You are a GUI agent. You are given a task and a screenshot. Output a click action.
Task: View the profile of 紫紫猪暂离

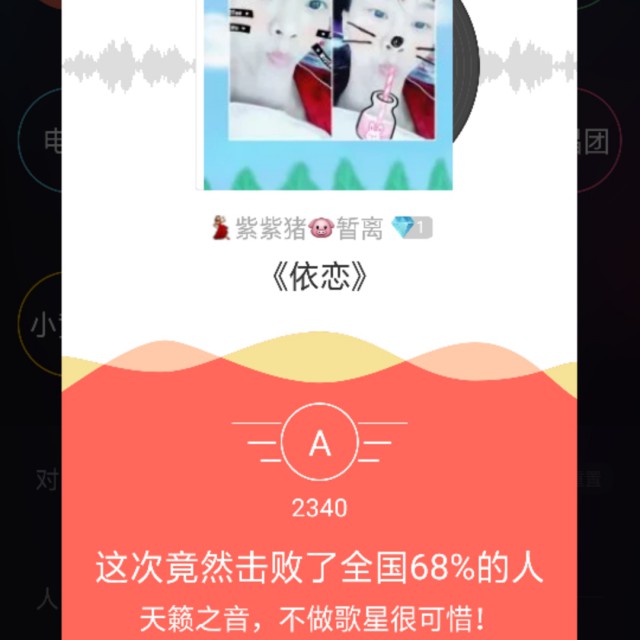point(310,229)
